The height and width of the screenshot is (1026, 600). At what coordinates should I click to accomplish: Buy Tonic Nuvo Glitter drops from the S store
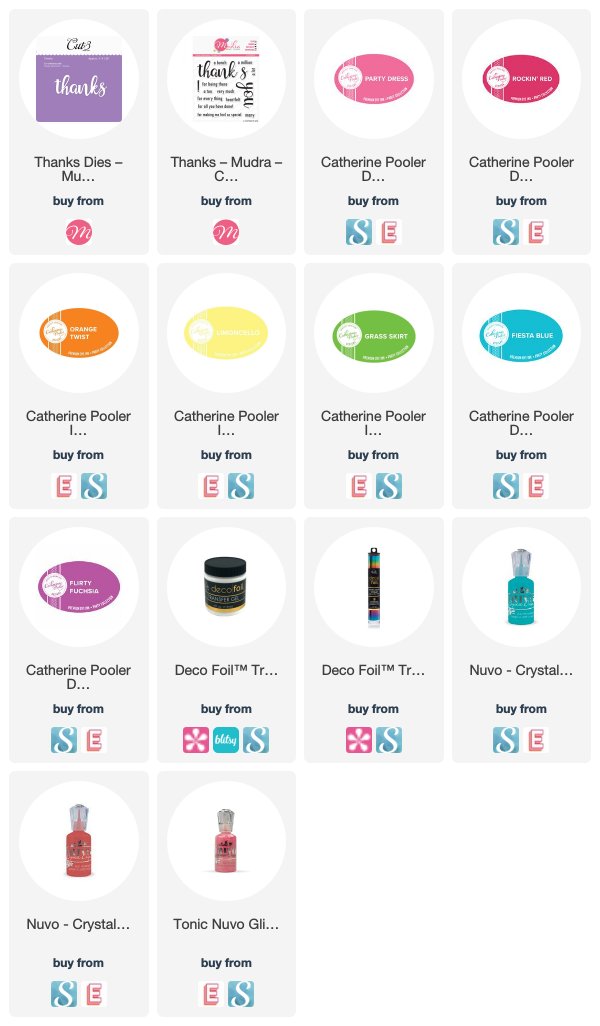(241, 994)
